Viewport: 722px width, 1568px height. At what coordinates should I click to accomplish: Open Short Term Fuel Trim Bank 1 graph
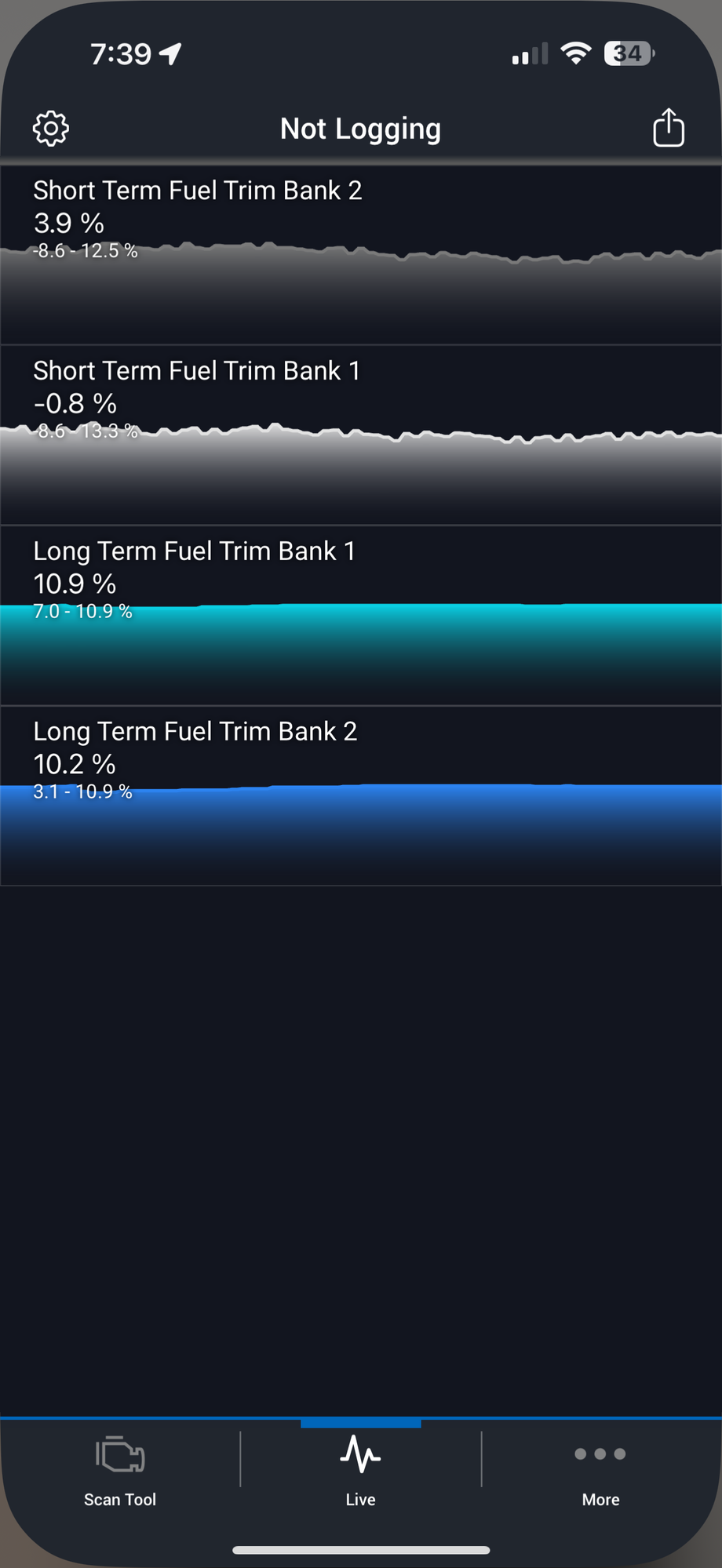click(361, 436)
